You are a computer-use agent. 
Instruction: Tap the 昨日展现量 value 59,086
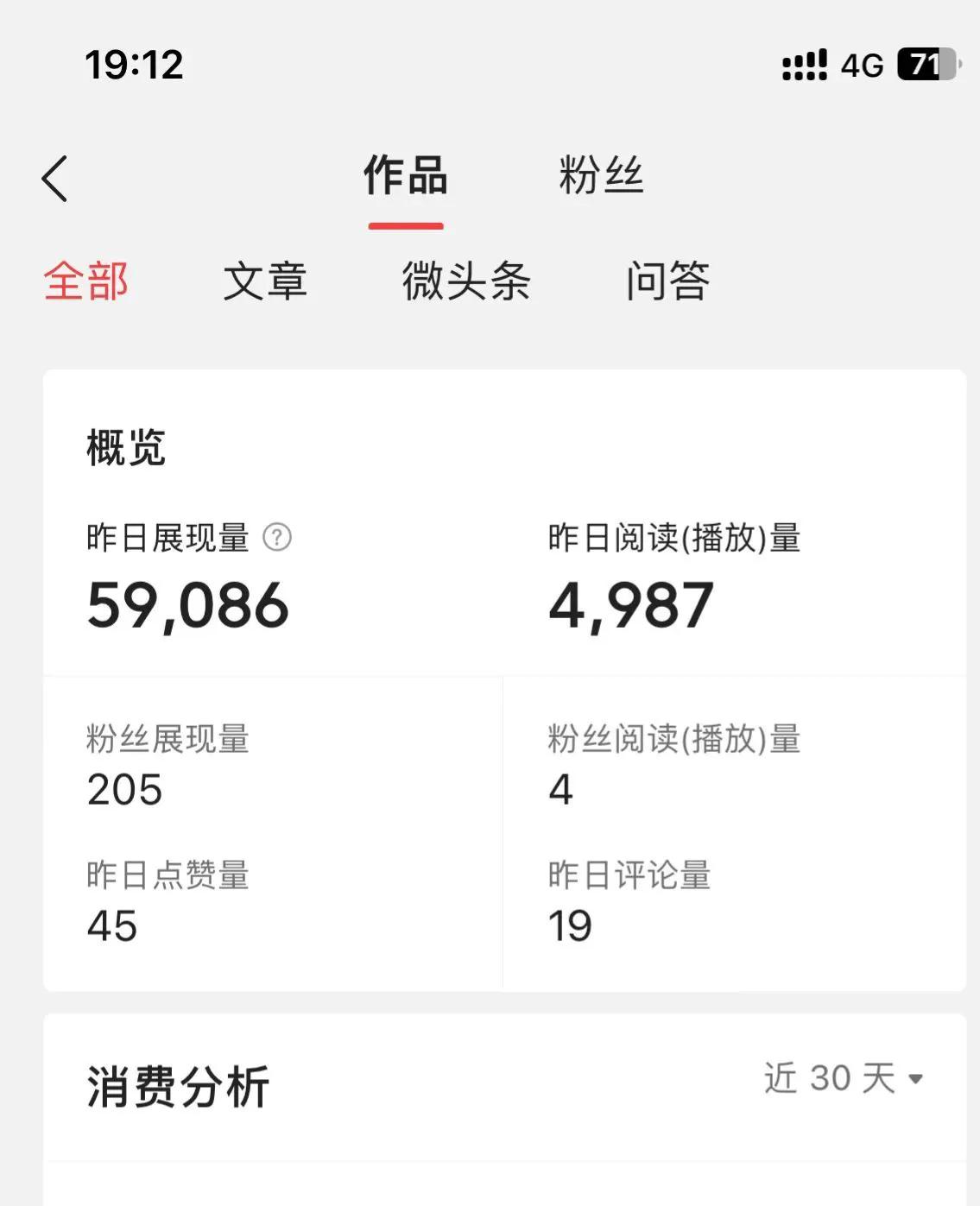coord(188,605)
